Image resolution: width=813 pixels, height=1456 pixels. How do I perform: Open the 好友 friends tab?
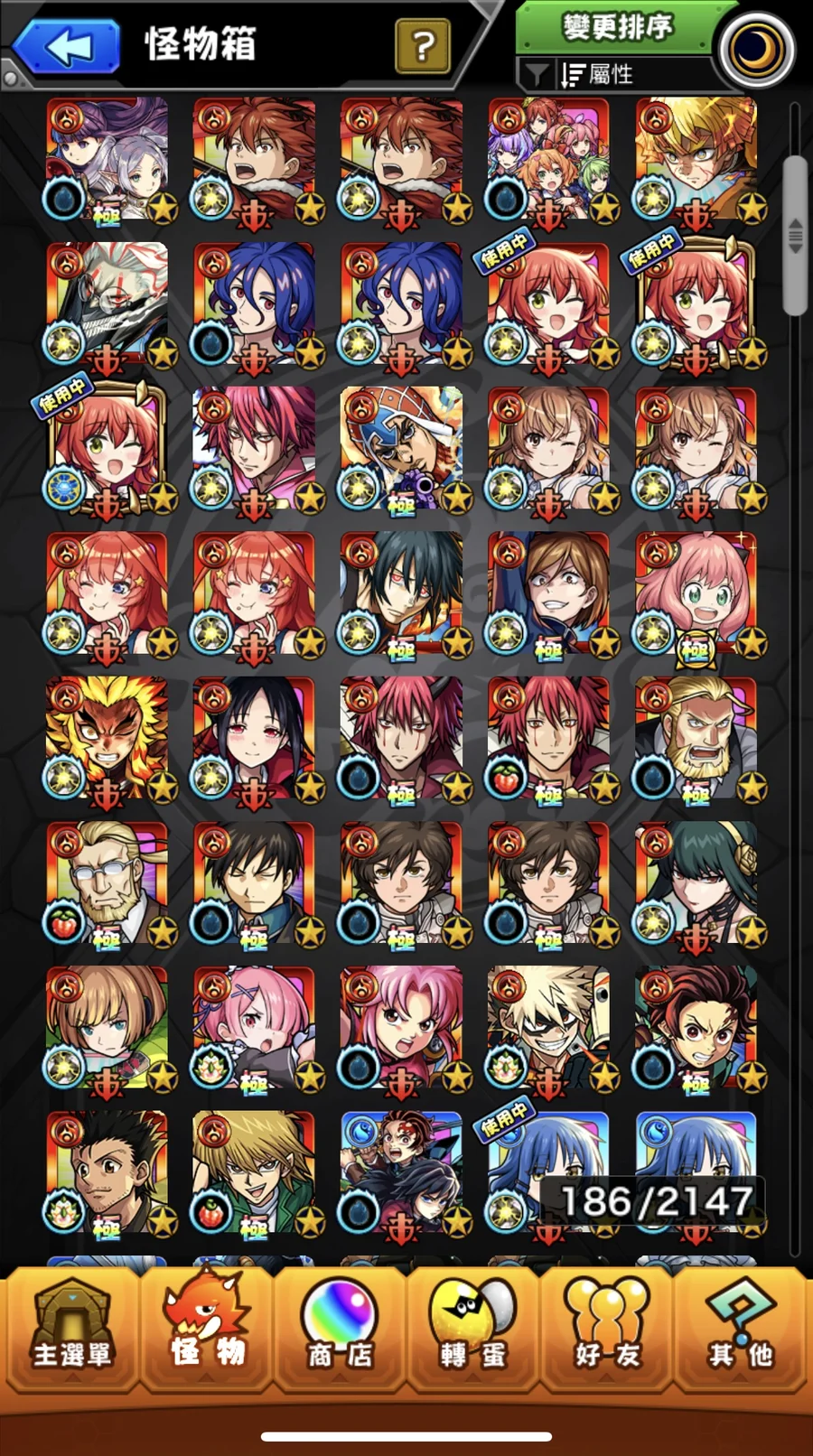coord(606,1328)
